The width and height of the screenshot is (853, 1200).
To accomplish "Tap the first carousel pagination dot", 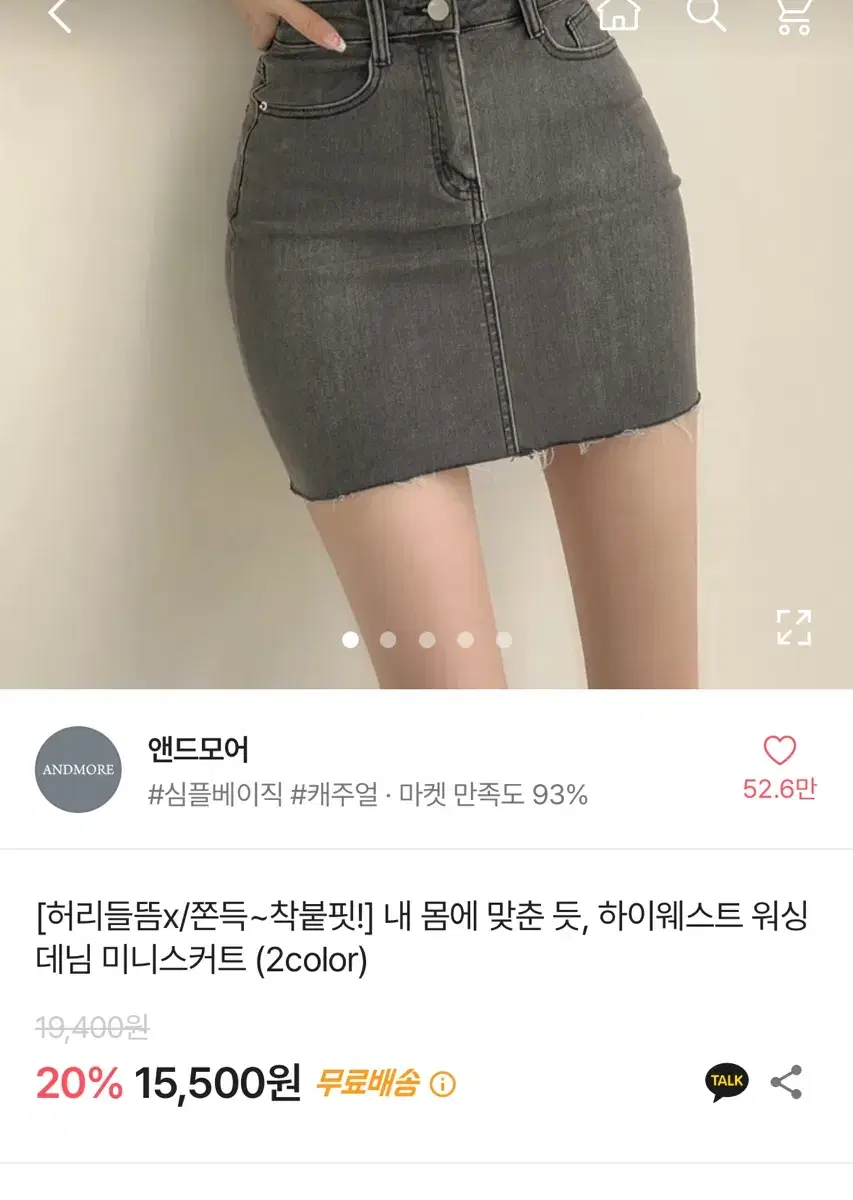I will pos(350,638).
